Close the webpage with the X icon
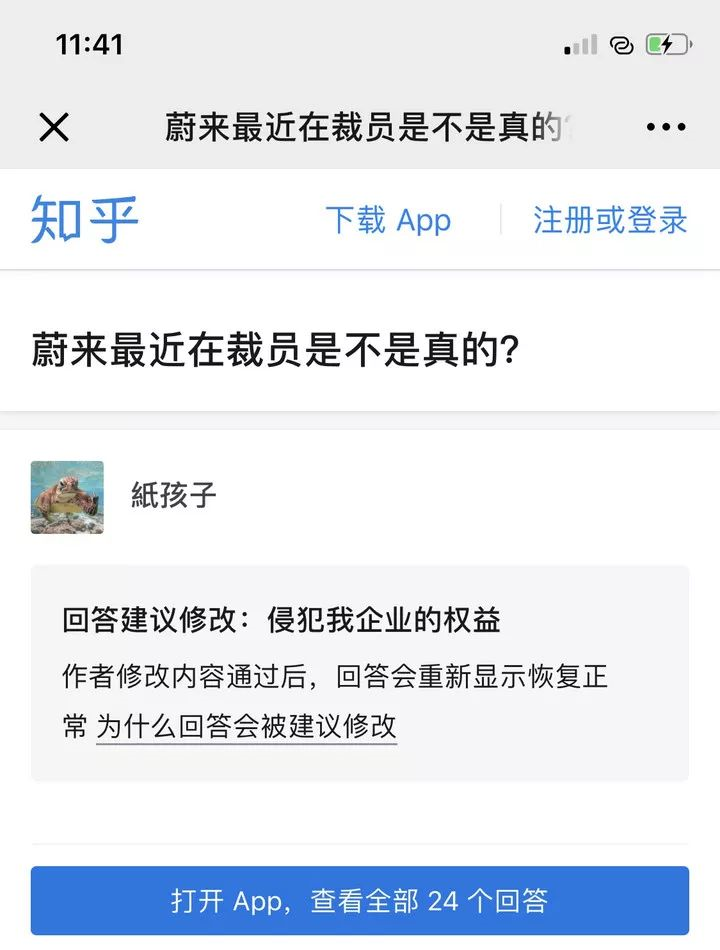This screenshot has width=720, height=950. (x=54, y=127)
